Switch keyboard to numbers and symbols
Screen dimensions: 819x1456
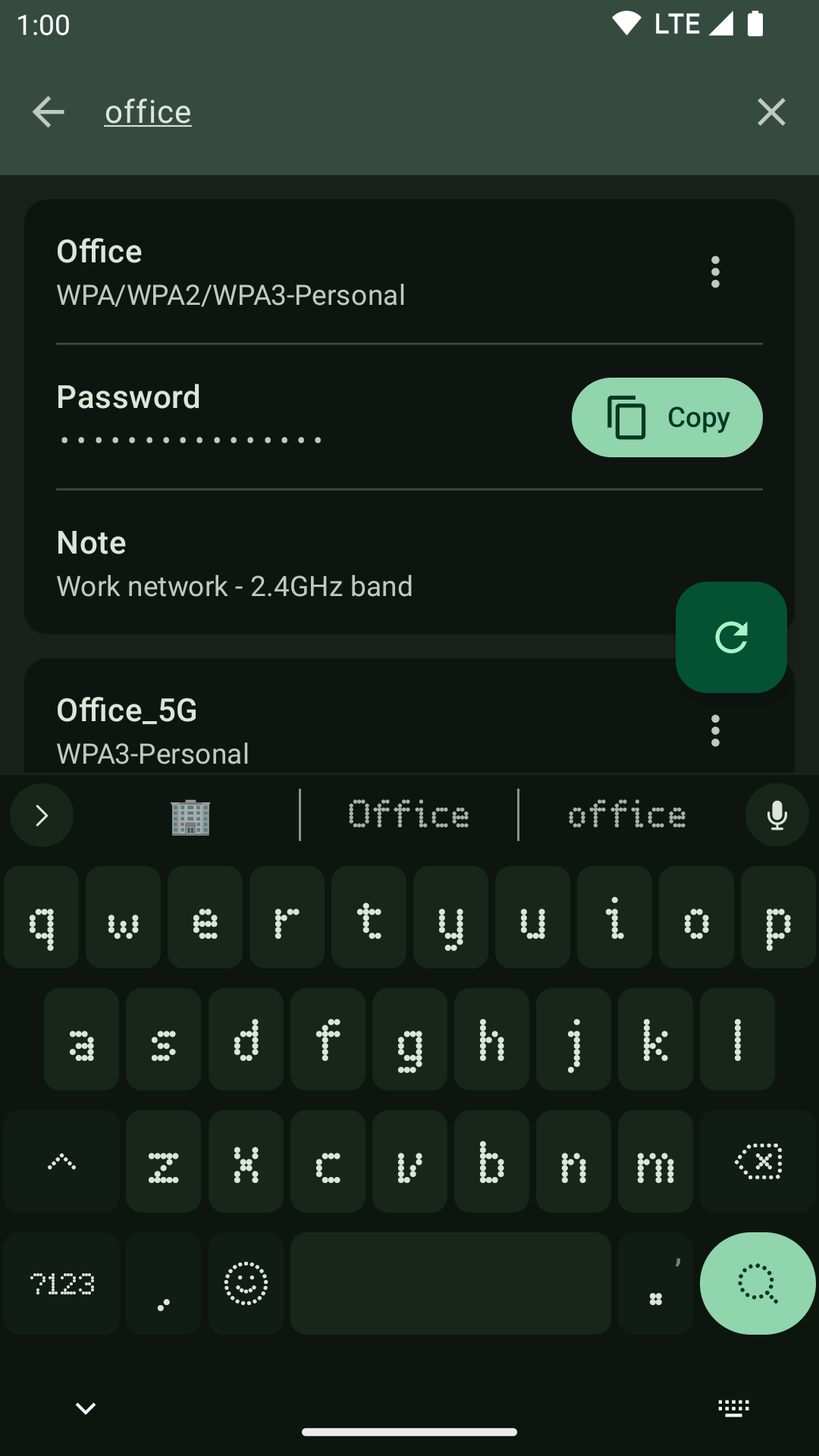pyautogui.click(x=62, y=1283)
